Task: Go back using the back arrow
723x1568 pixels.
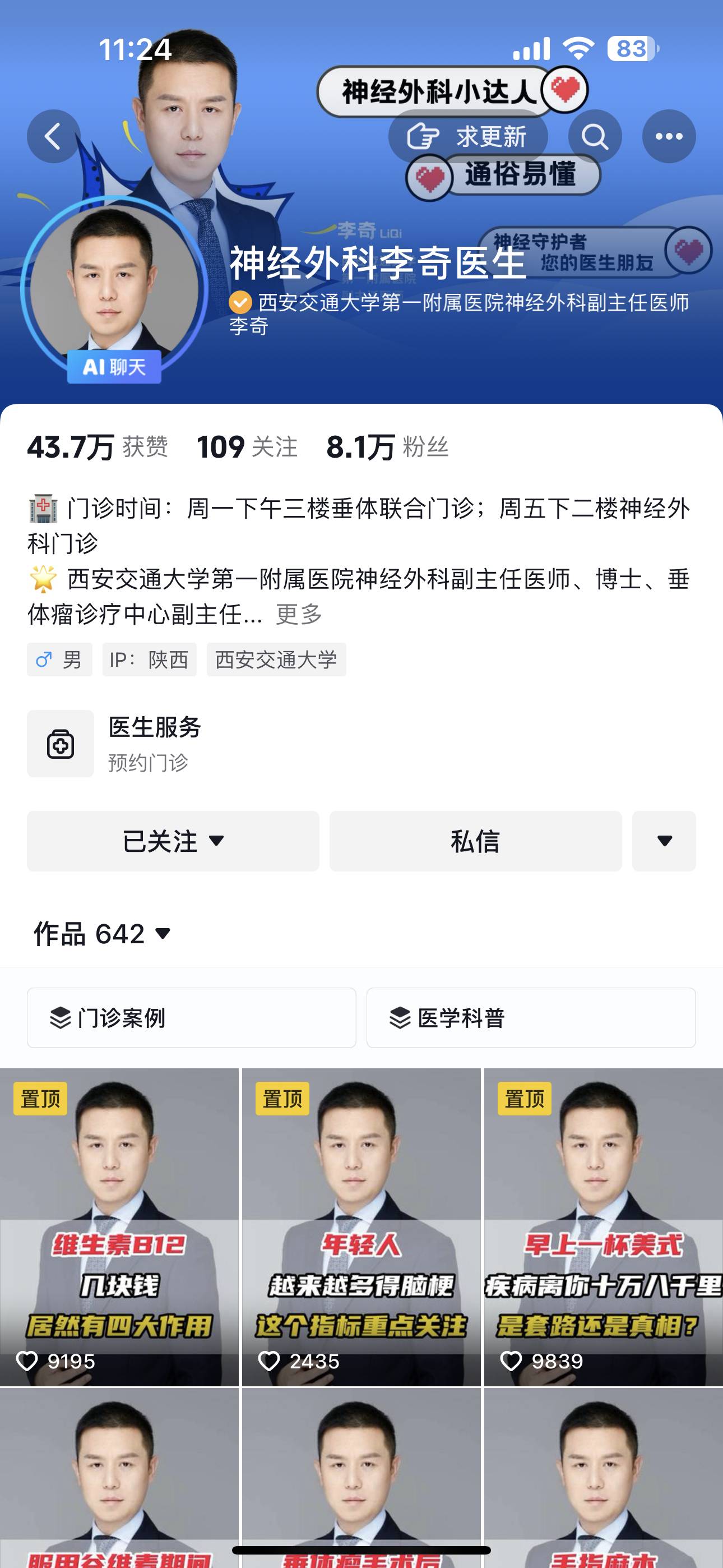Action: 54,136
